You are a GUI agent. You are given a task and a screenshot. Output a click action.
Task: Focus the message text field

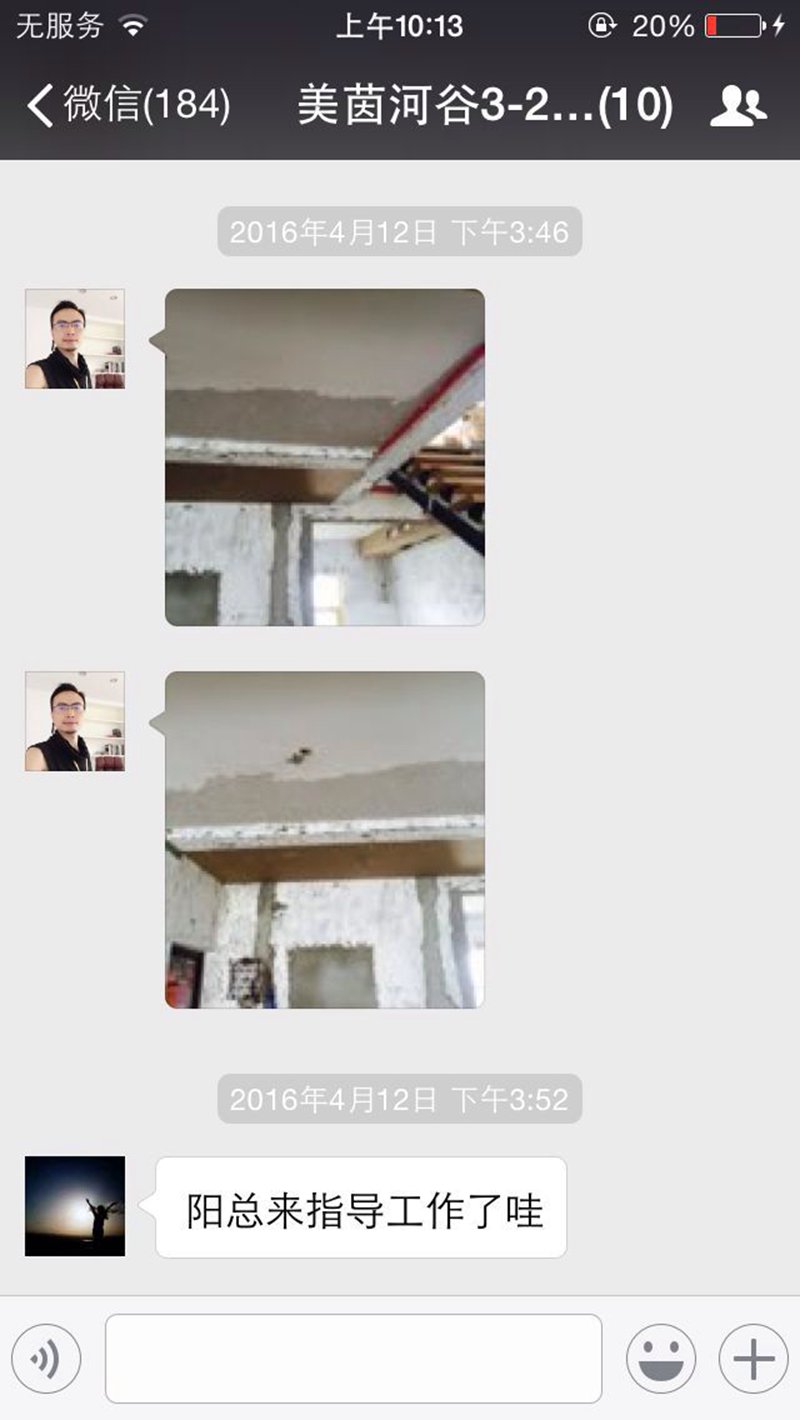(x=353, y=1358)
